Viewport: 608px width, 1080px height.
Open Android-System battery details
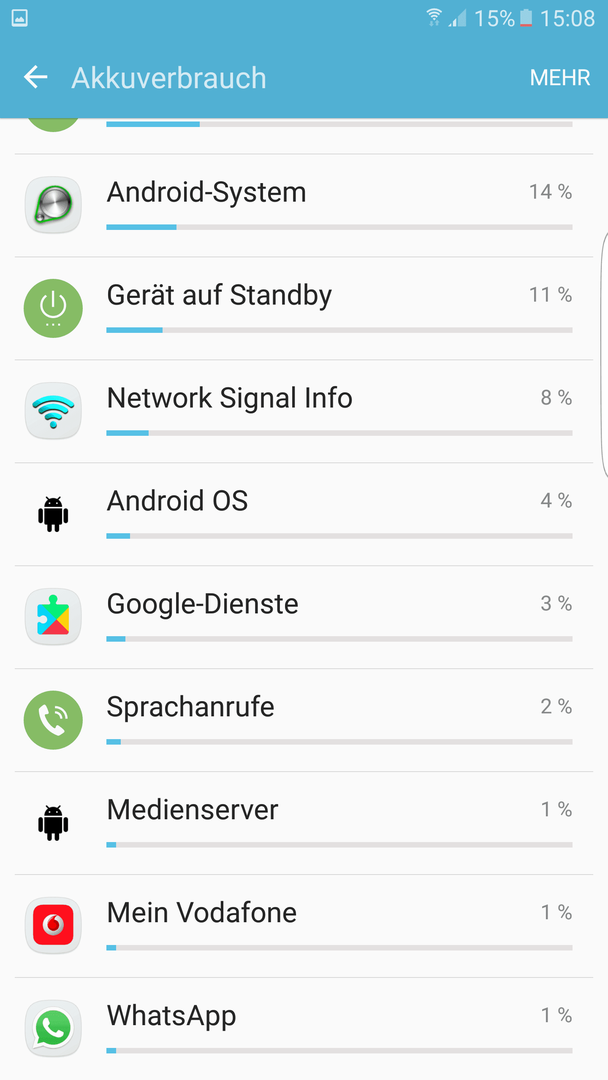click(x=304, y=205)
